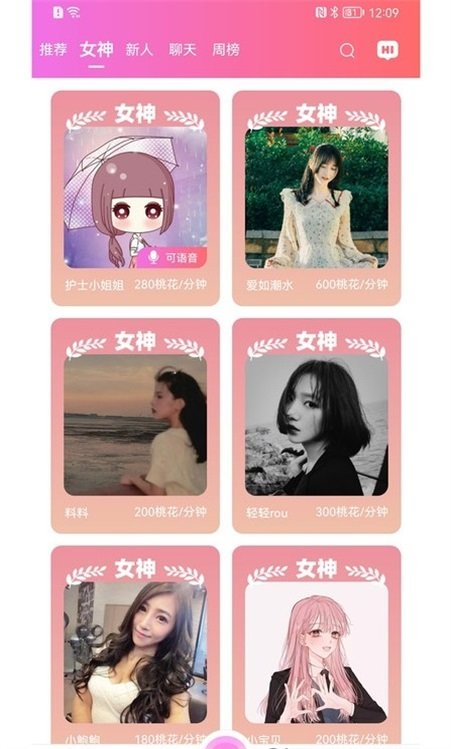Image resolution: width=451 pixels, height=749 pixels.
Task: Switch to the 推荐 tab
Action: [x=53, y=50]
